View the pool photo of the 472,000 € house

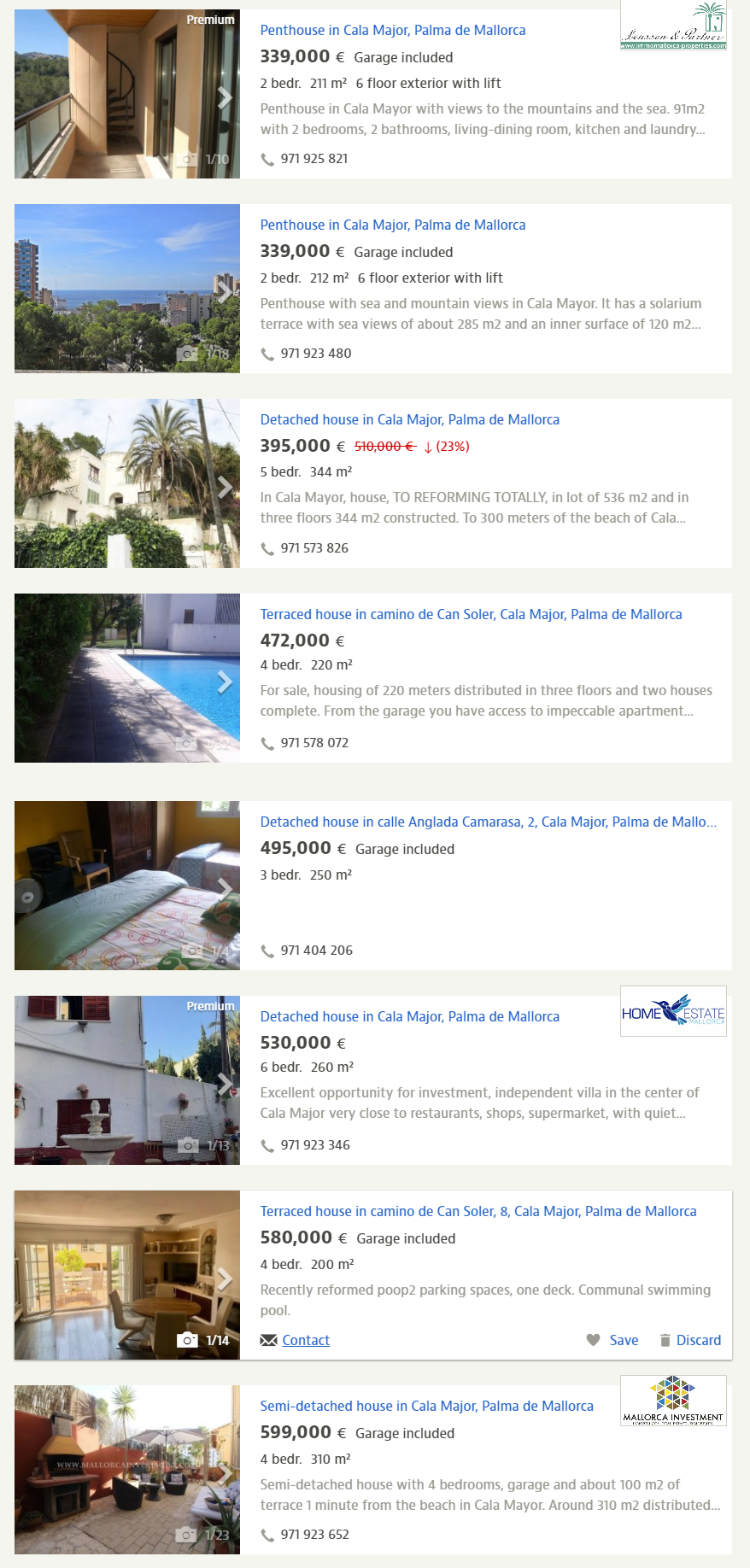click(x=127, y=678)
